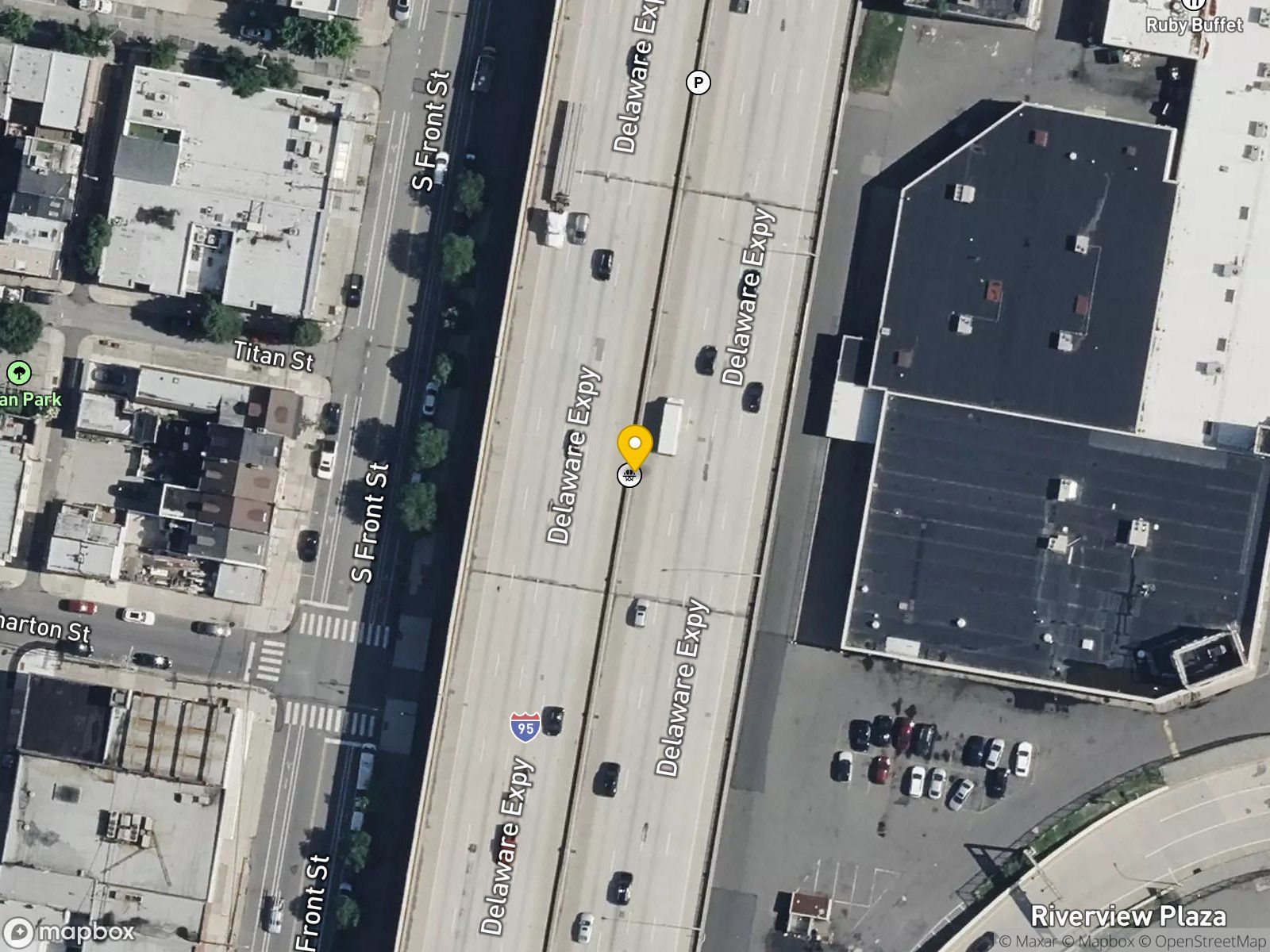
Task: Open the Maxar attribution link
Action: (1027, 942)
